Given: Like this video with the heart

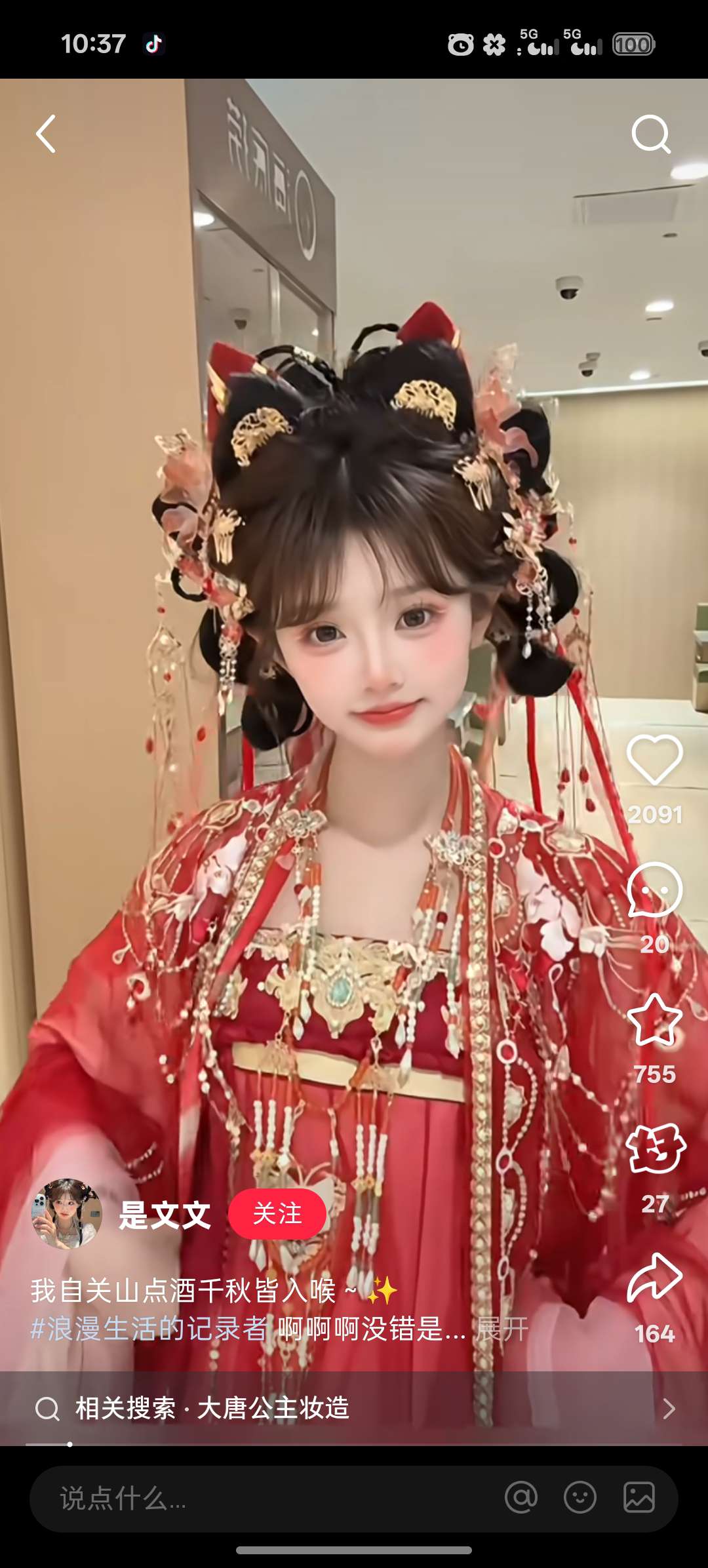Looking at the screenshot, I should (x=654, y=760).
